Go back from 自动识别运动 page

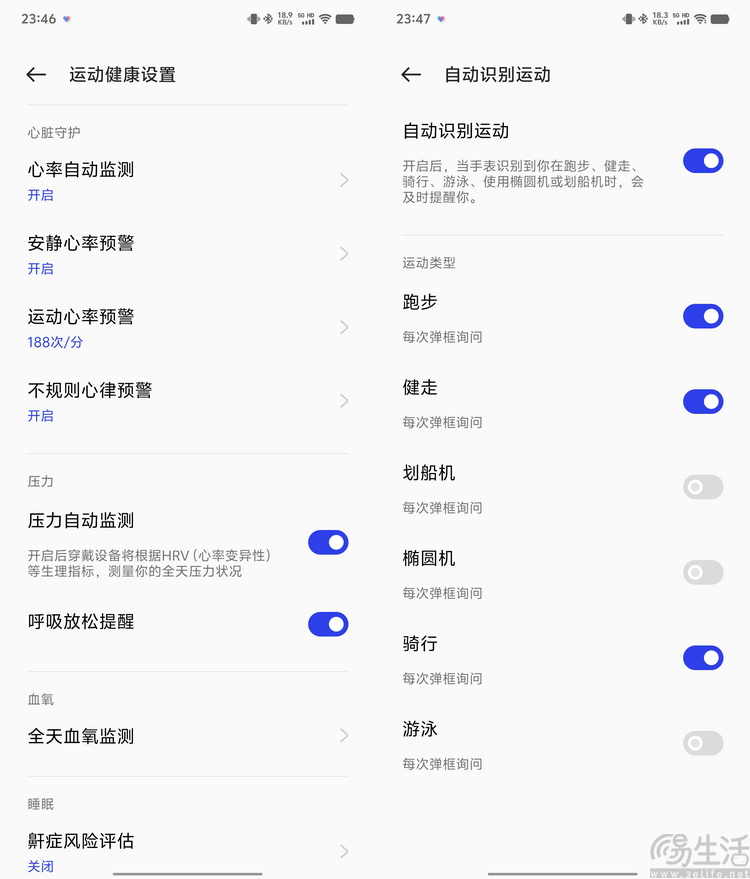pyautogui.click(x=411, y=75)
